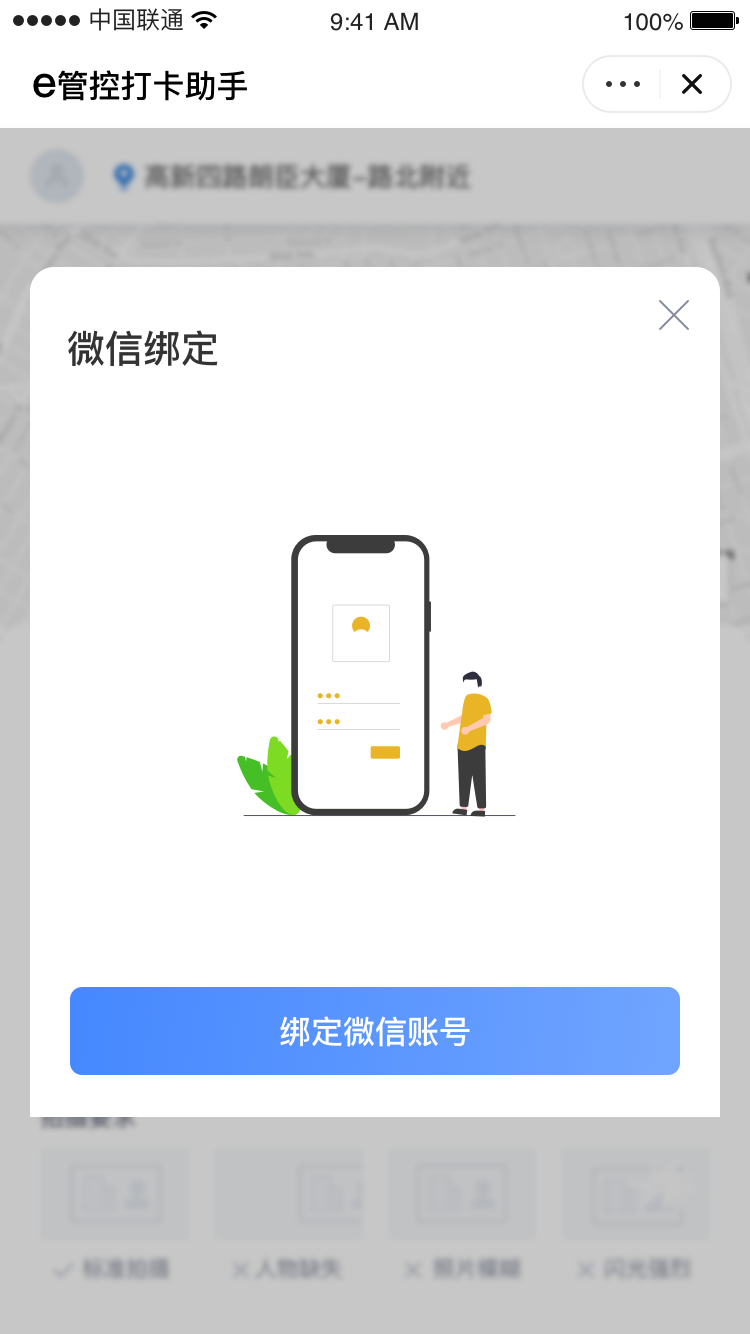Close the 微信绑定 dialog
Viewport: 750px width, 1334px height.
tap(674, 315)
